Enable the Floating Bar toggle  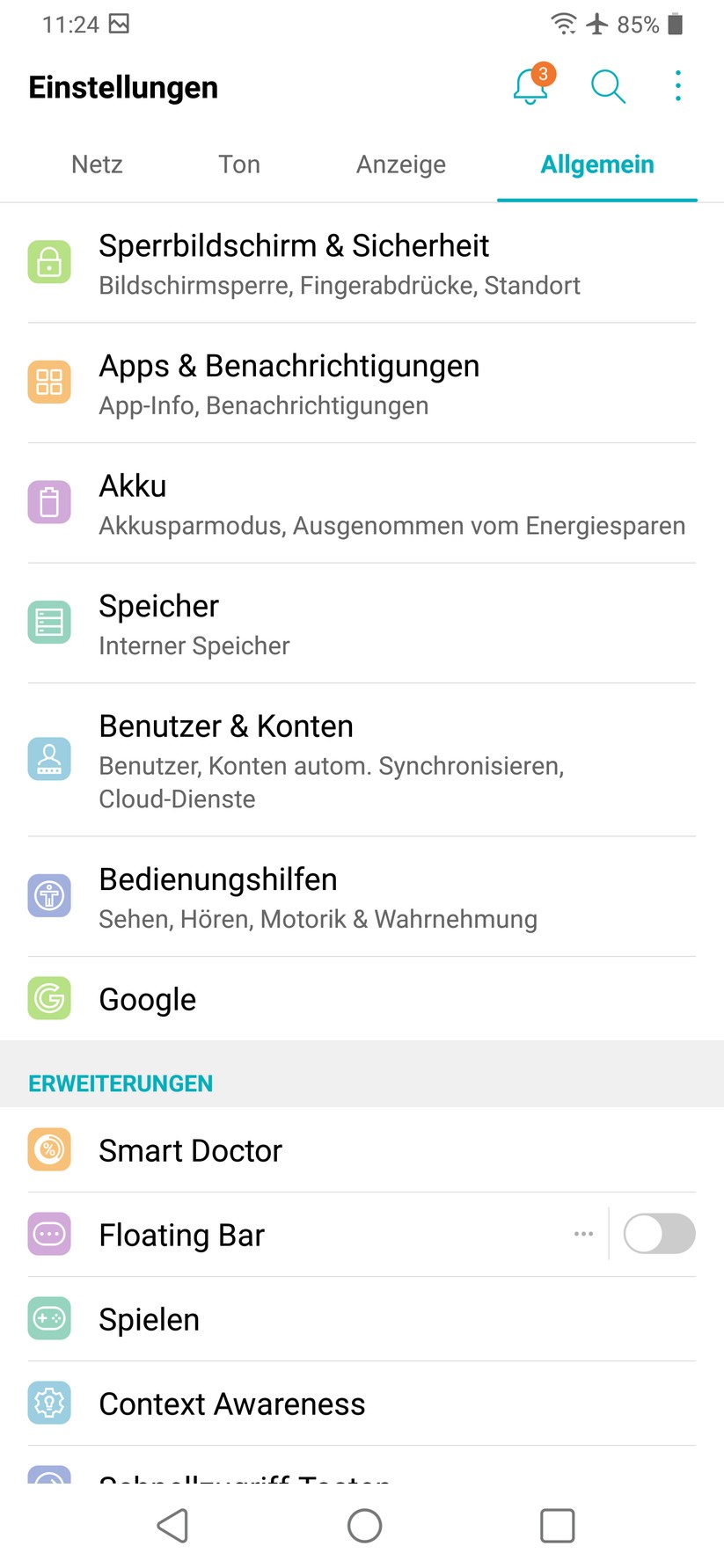659,1234
